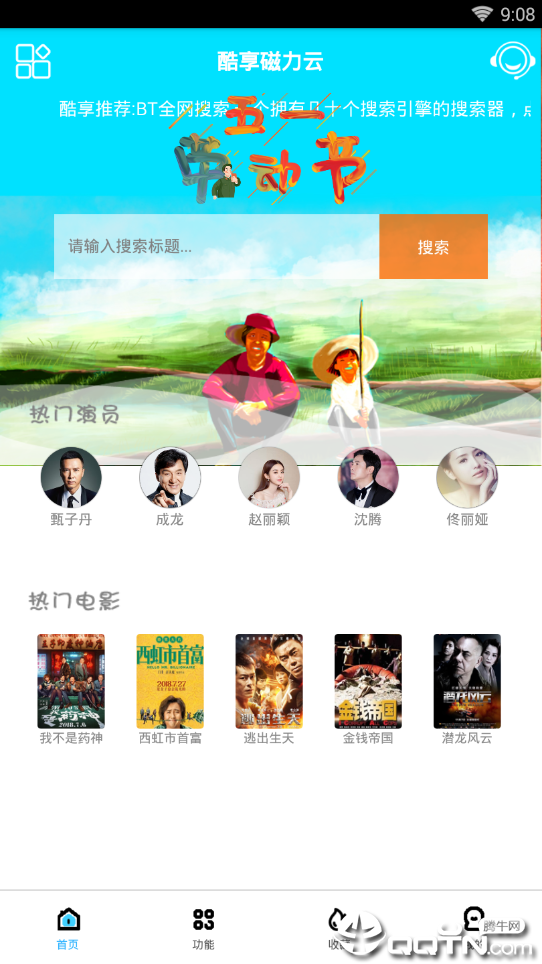542x964 pixels.
Task: Tap the orange 搜索 button
Action: pyautogui.click(x=433, y=247)
